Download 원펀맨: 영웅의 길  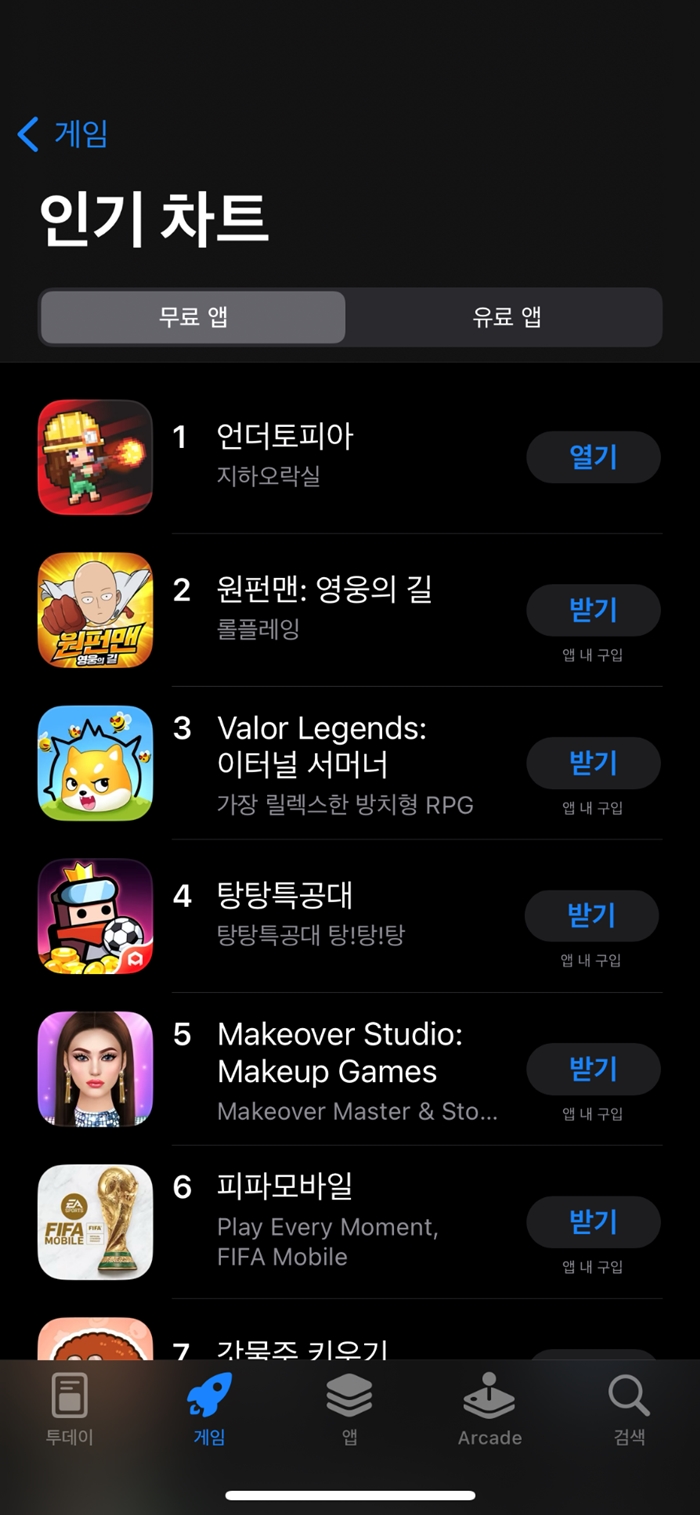coord(593,610)
